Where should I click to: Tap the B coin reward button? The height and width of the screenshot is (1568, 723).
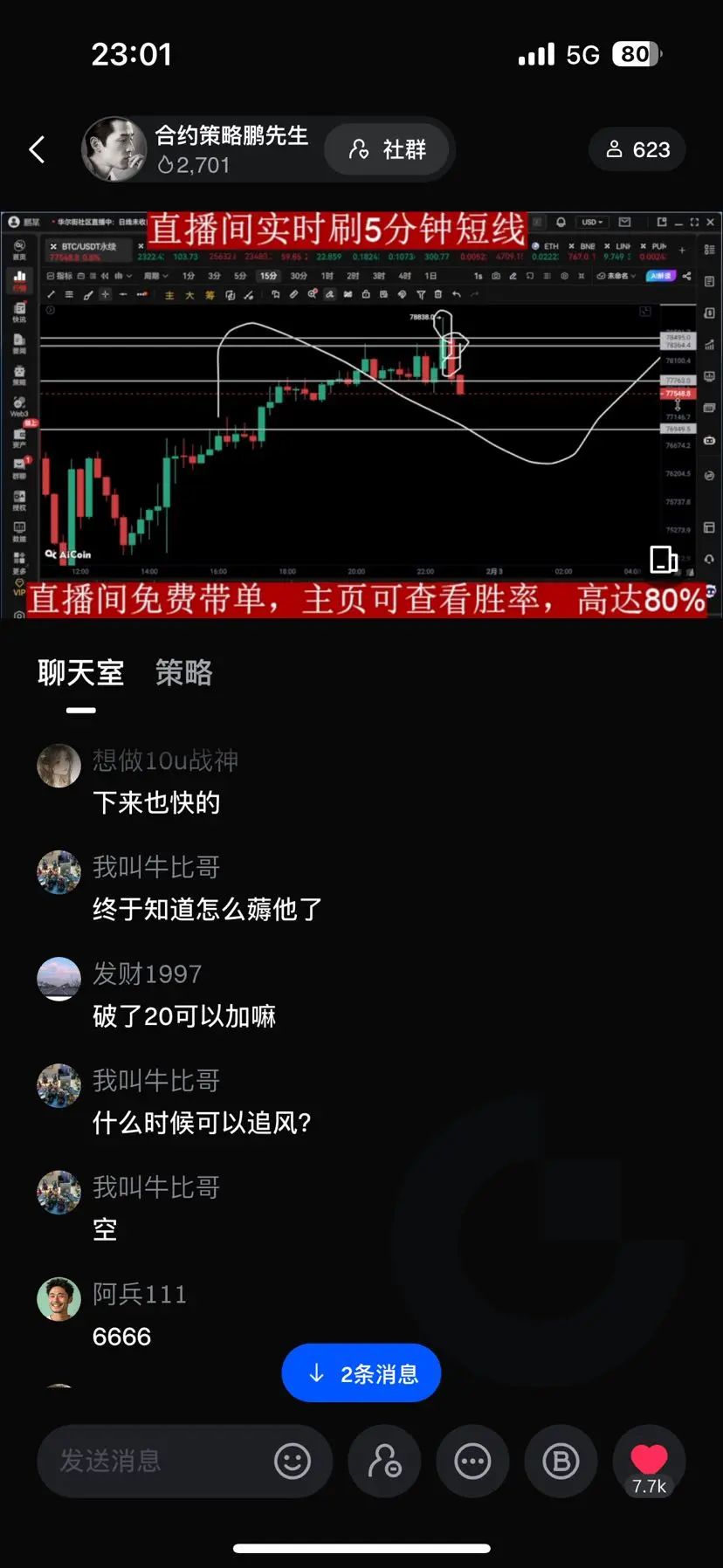coord(561,1461)
